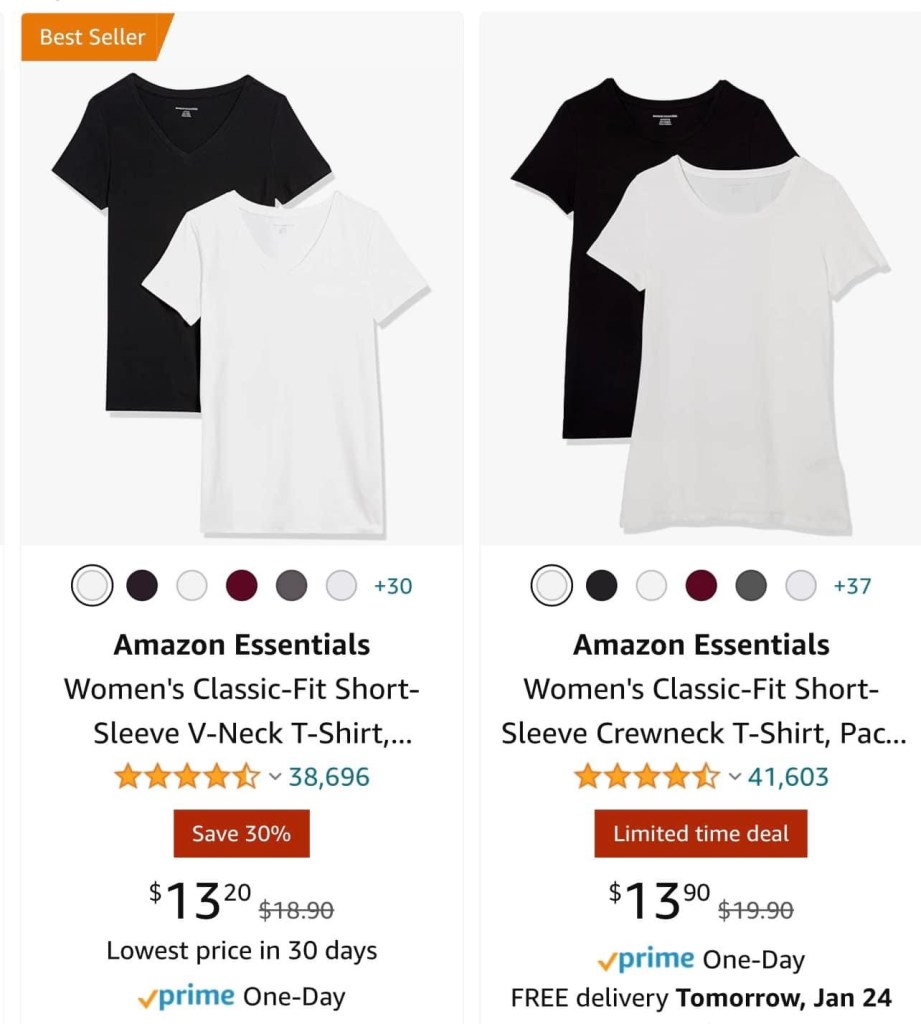Expand the rating breakdown beside 41,603 reviews
921x1024 pixels.
(x=734, y=777)
